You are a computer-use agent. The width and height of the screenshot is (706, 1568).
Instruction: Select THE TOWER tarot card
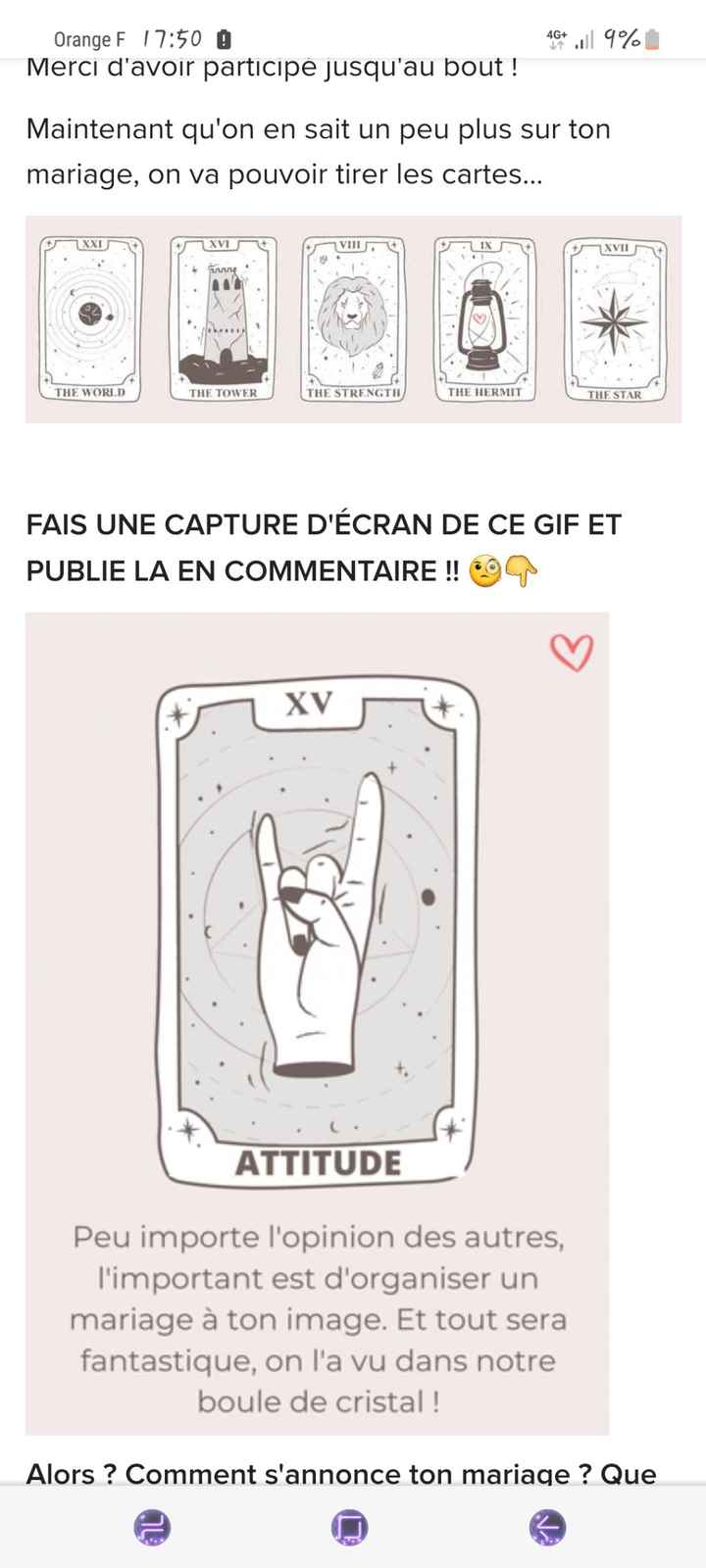coord(222,318)
